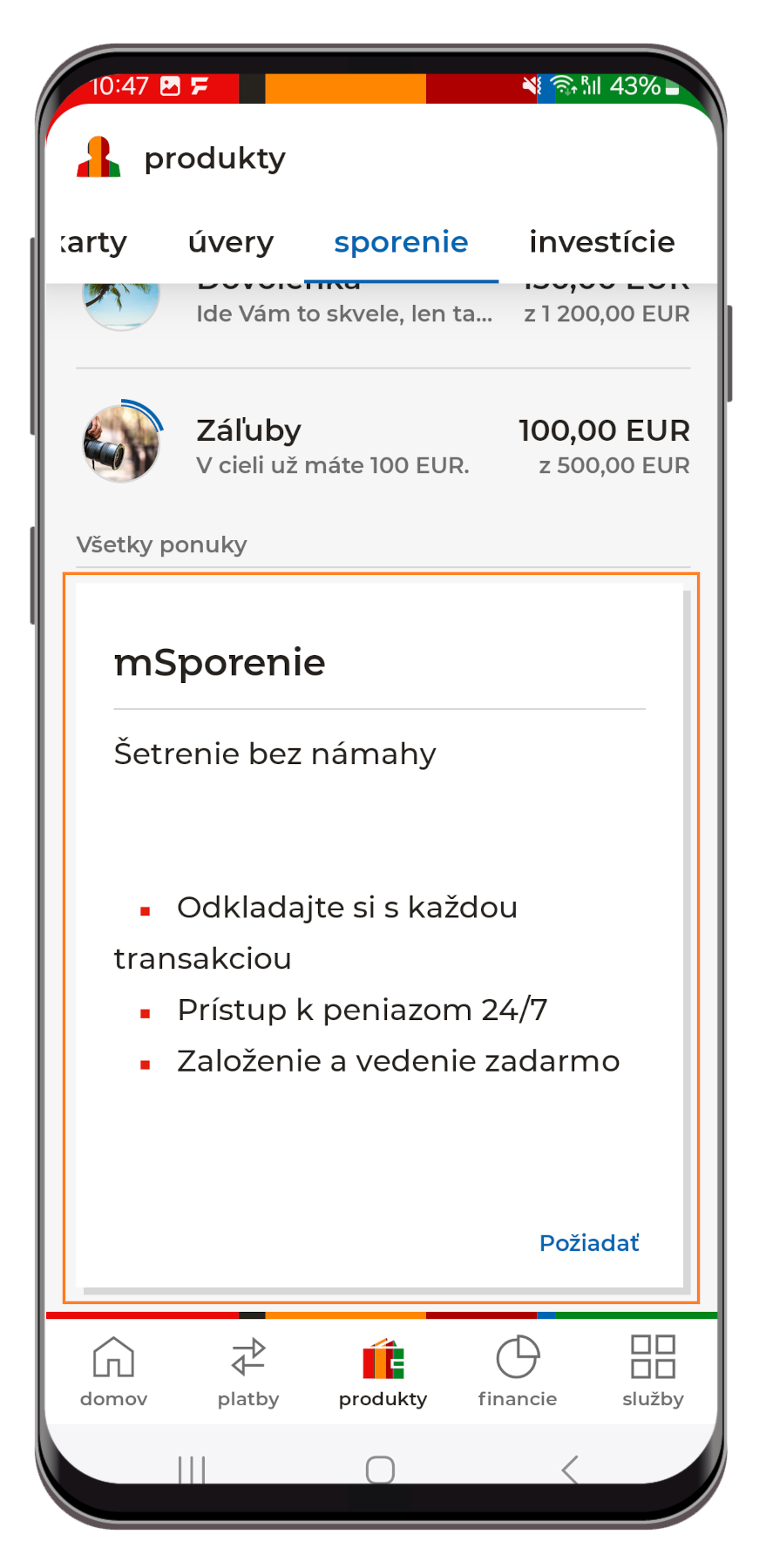The image size is (766, 1568).
Task: Open the Záľuby savings goal
Action: 383,446
